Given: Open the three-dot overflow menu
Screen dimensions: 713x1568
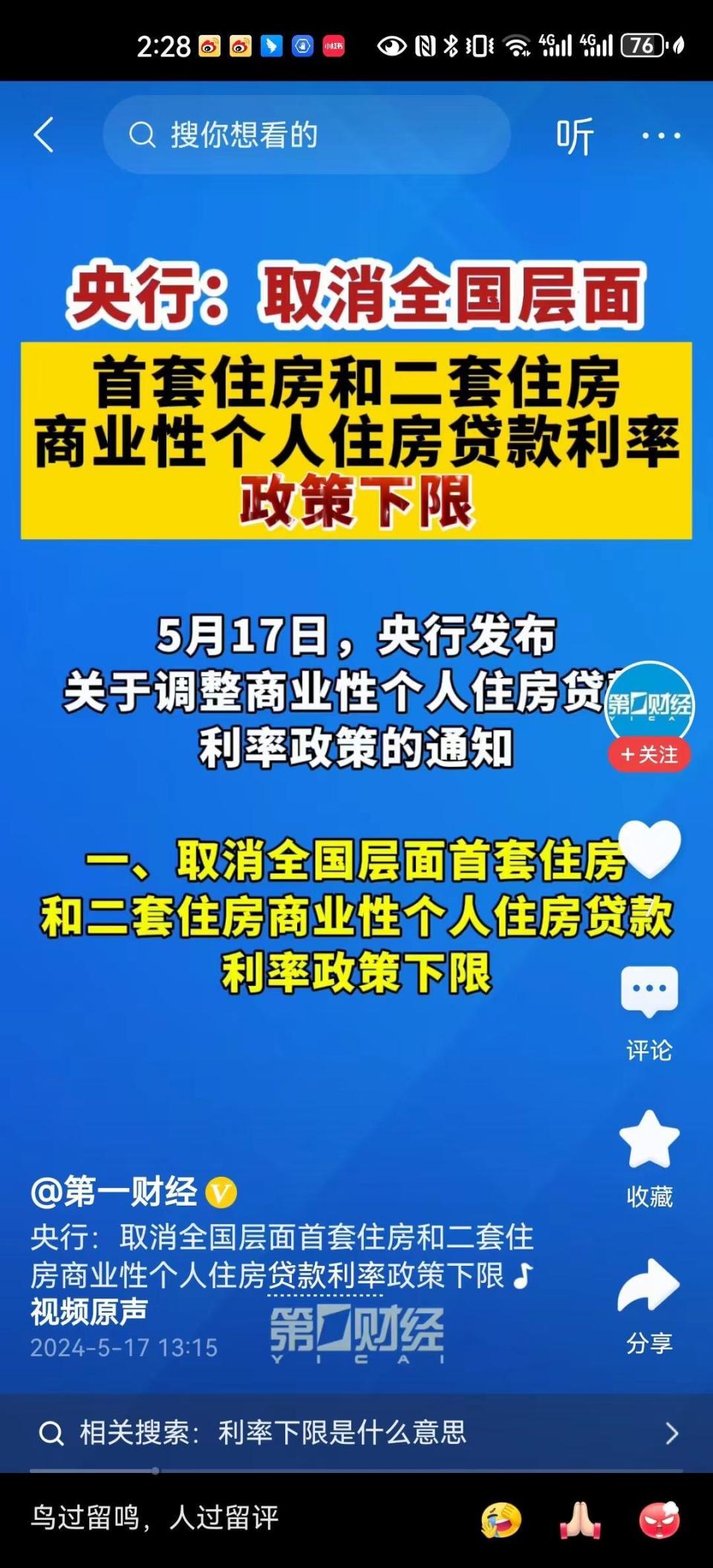Looking at the screenshot, I should coord(660,136).
